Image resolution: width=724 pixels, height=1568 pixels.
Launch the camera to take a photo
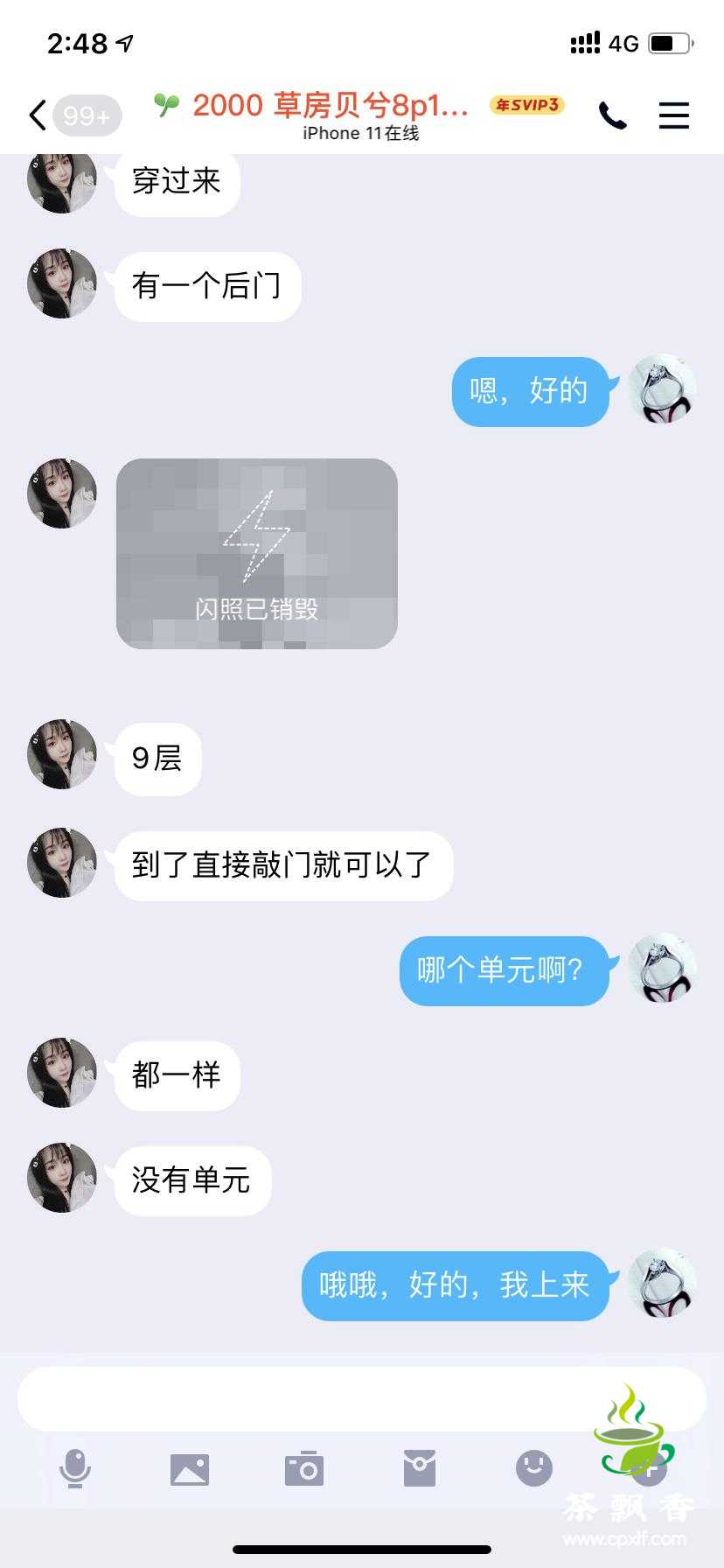click(x=304, y=1468)
